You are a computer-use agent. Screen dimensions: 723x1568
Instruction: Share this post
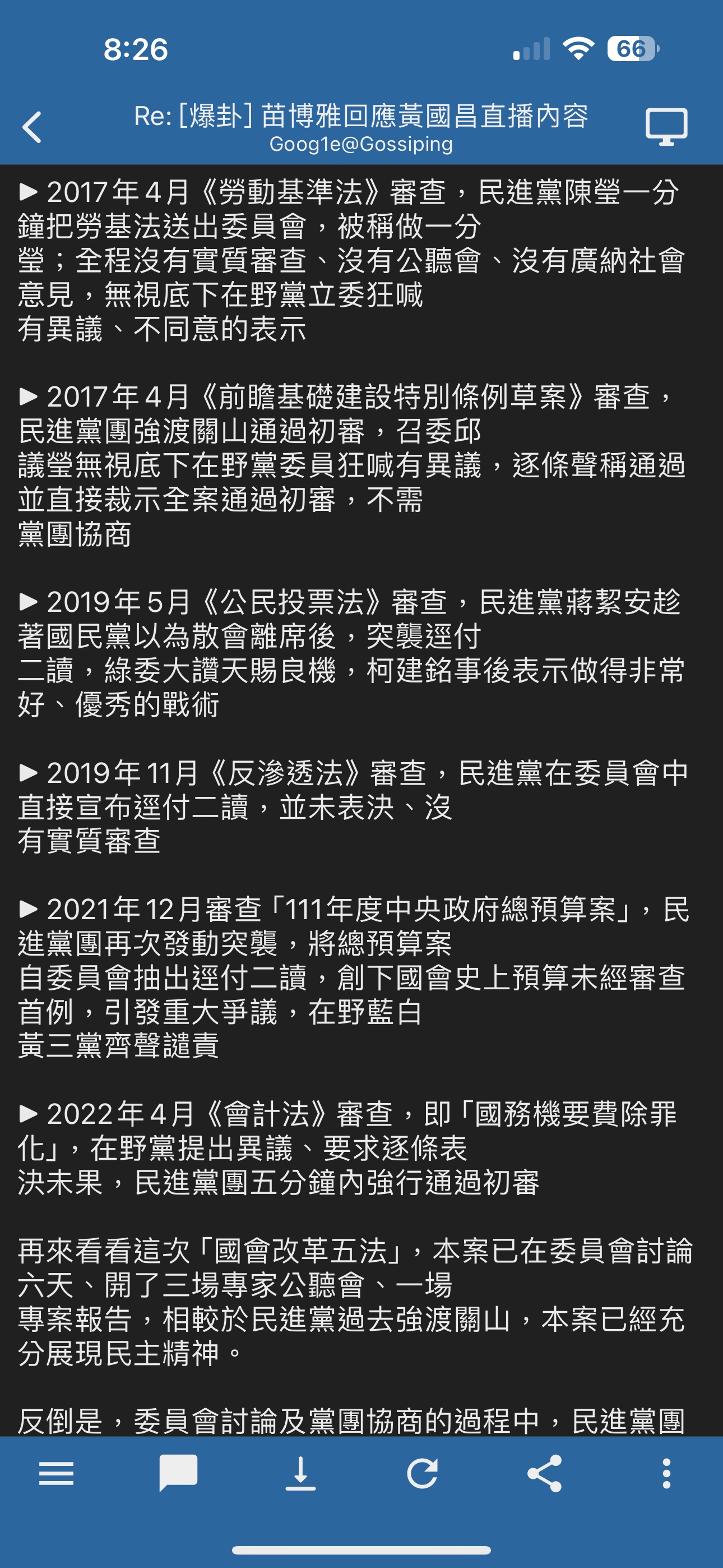click(x=544, y=1474)
